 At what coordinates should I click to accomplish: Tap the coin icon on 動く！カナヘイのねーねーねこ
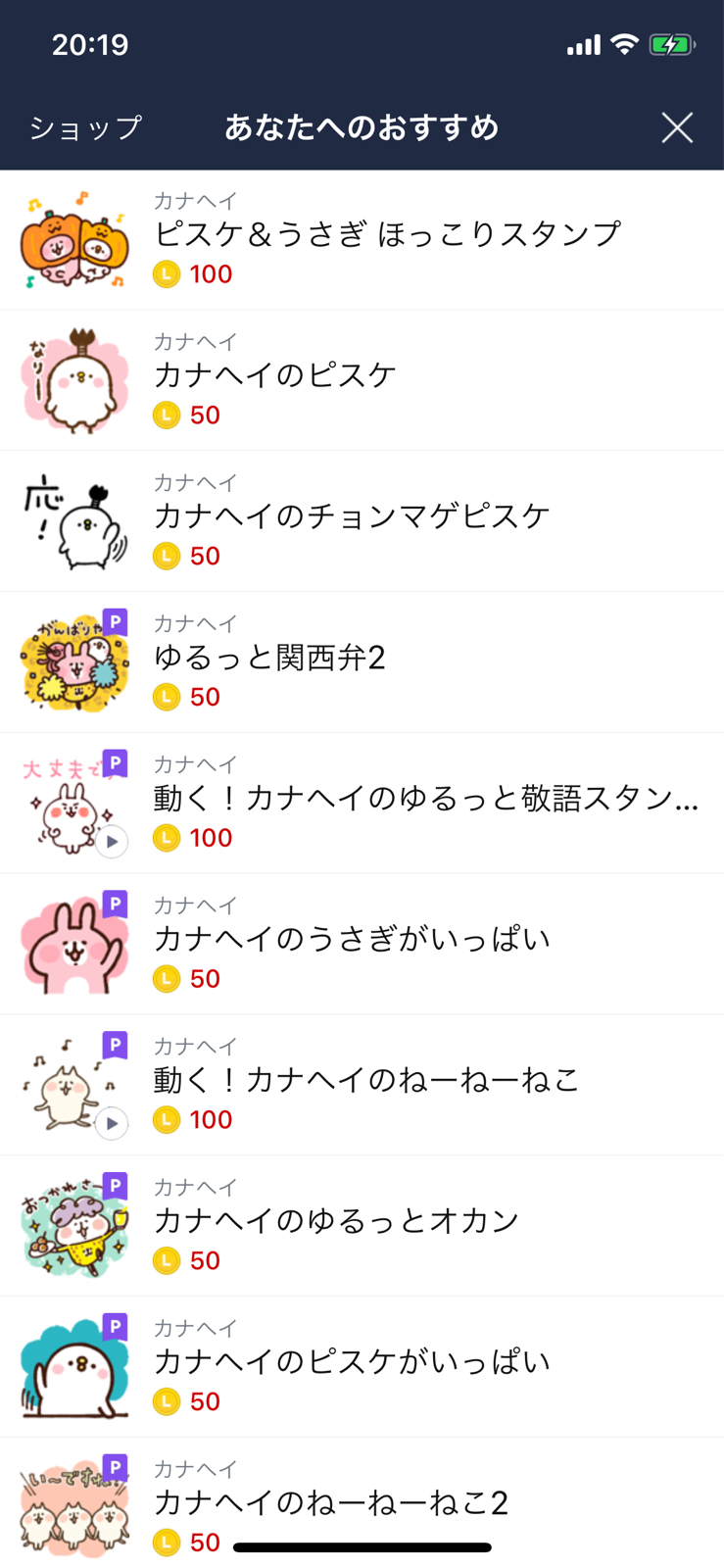[168, 1119]
